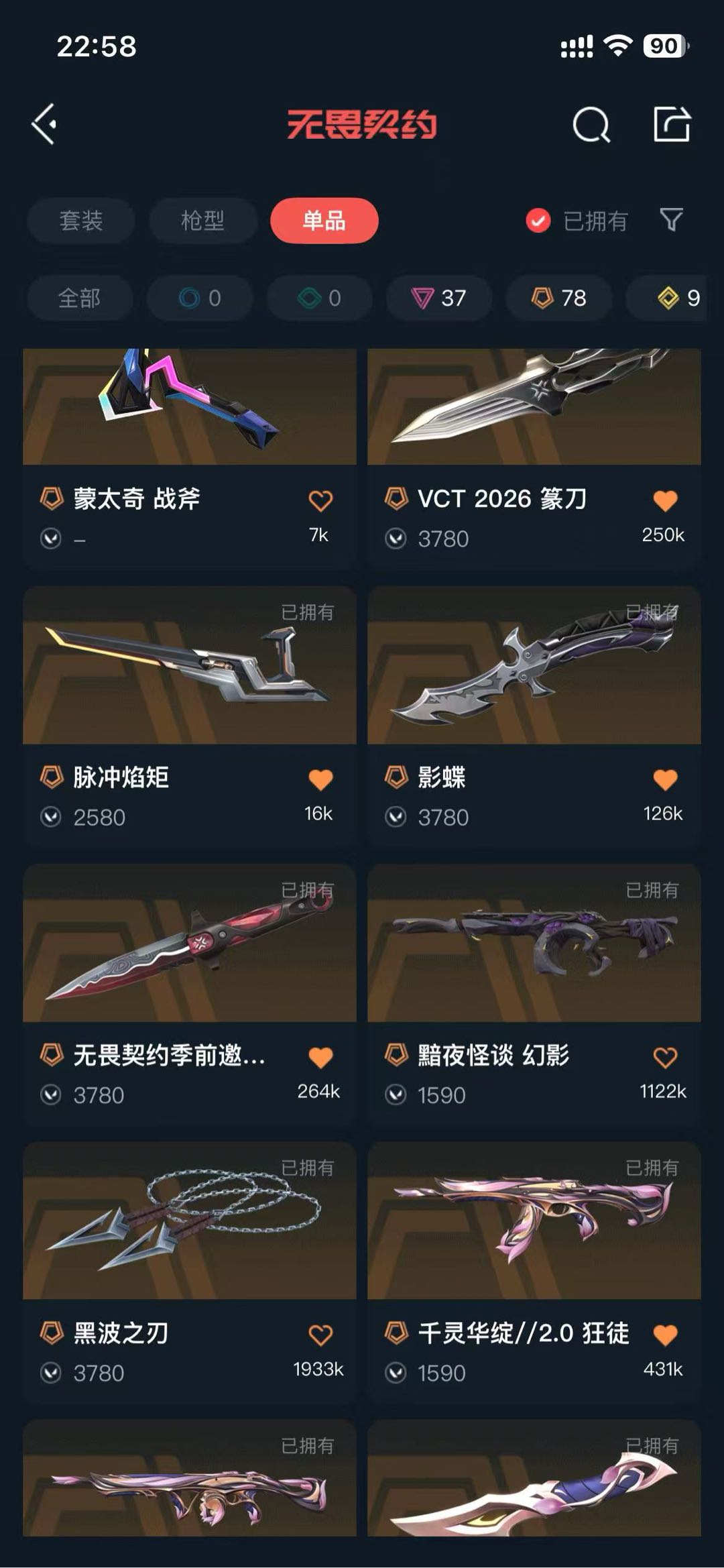724x1568 pixels.
Task: Select the 单品 tab
Action: (x=324, y=221)
